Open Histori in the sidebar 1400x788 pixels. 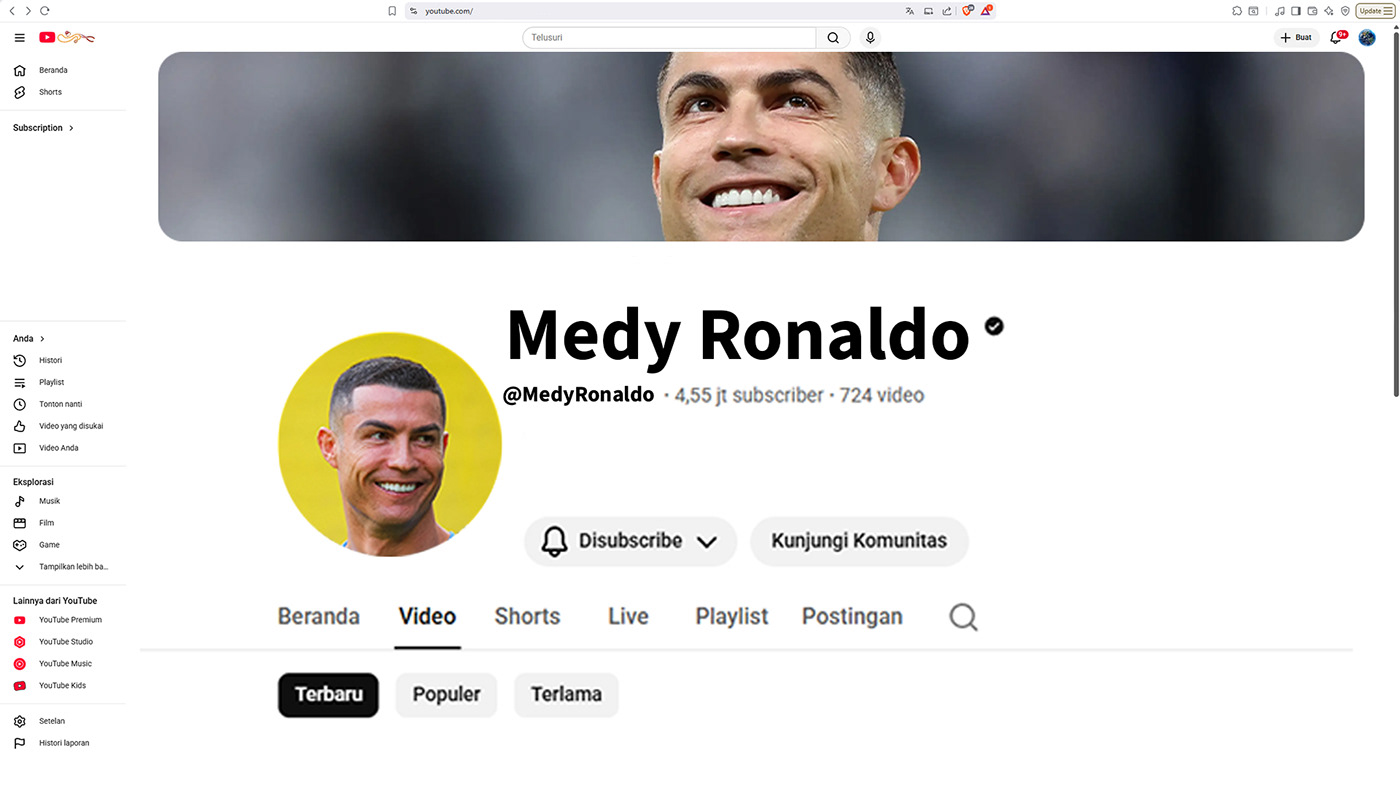50,360
